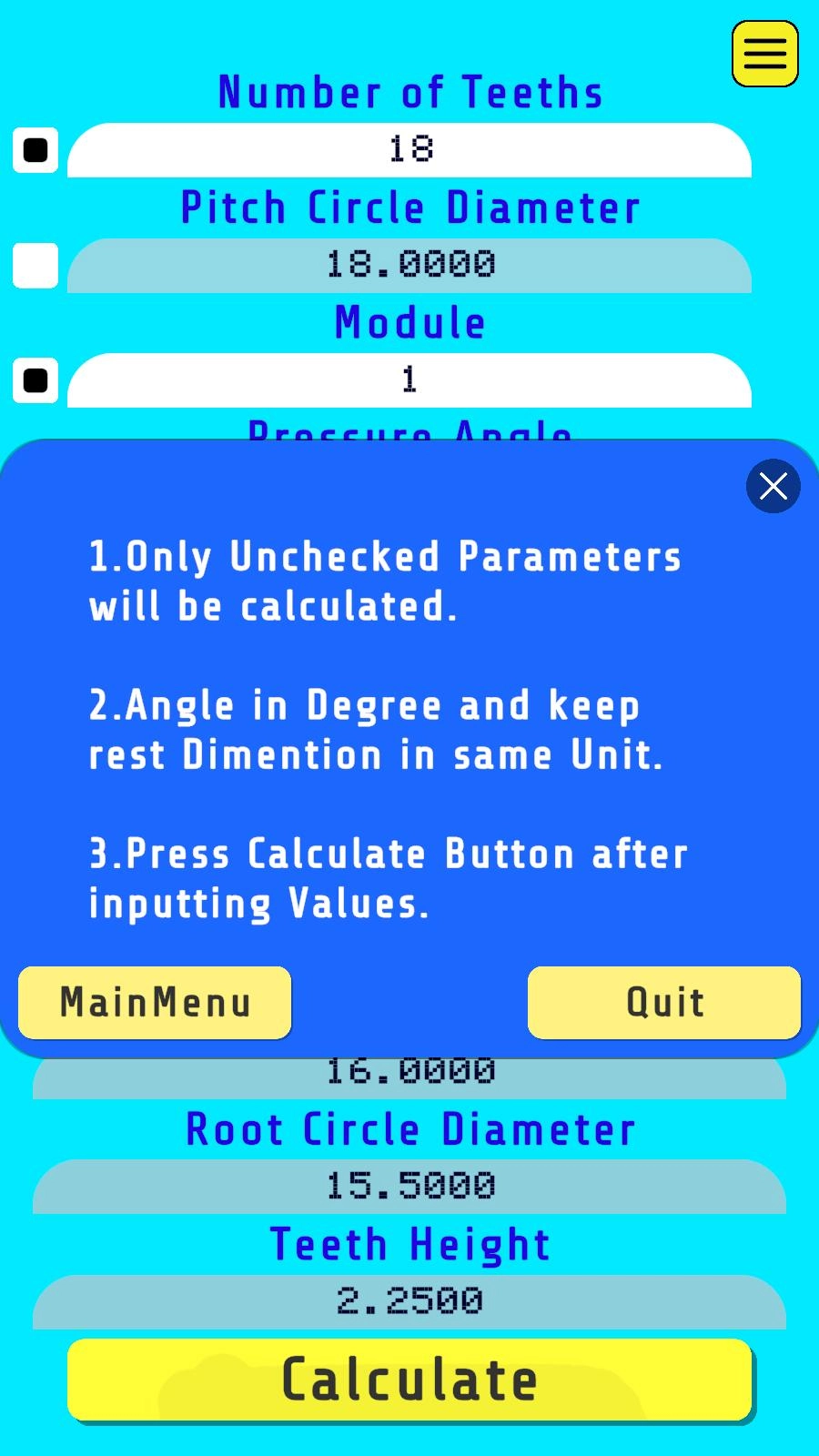Go to MainMenu
Screen dimensions: 819x1456
[x=155, y=1002]
